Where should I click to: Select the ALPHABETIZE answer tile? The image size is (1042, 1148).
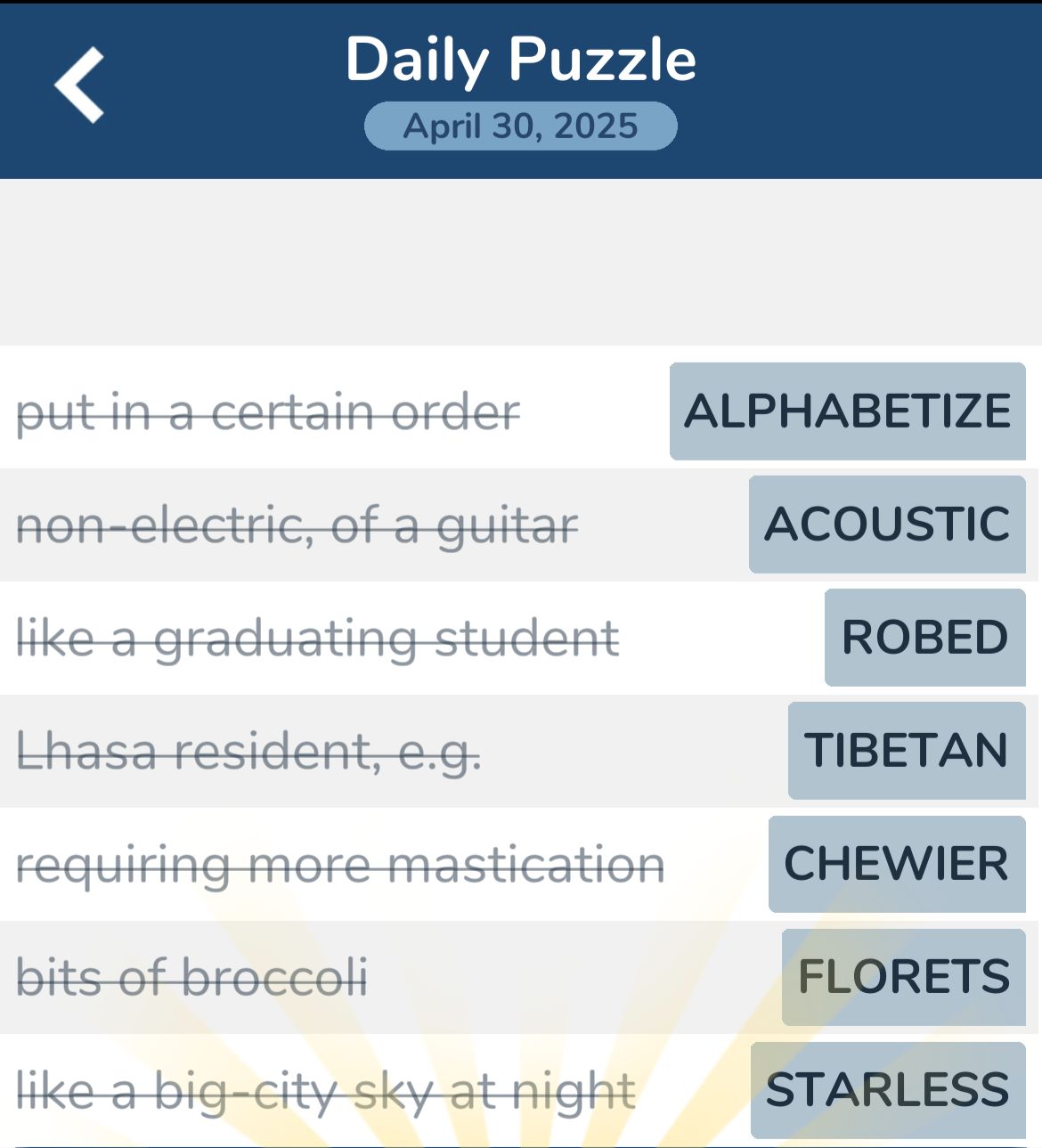point(846,411)
